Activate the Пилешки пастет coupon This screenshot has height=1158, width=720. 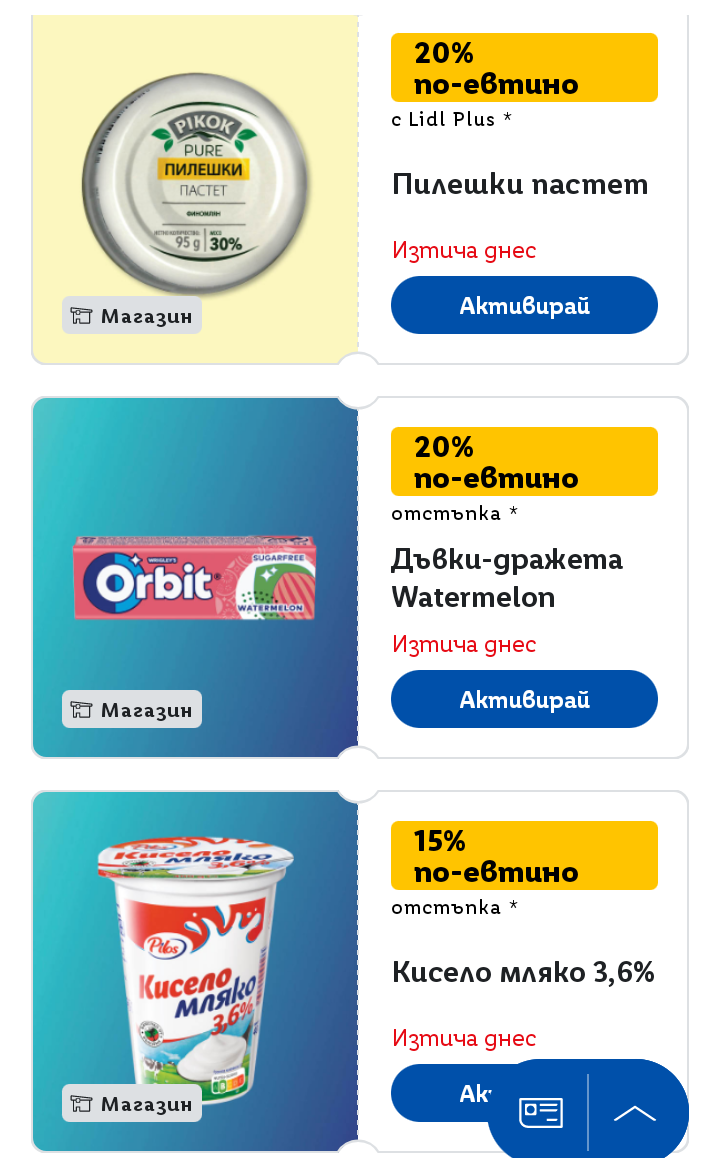point(524,305)
